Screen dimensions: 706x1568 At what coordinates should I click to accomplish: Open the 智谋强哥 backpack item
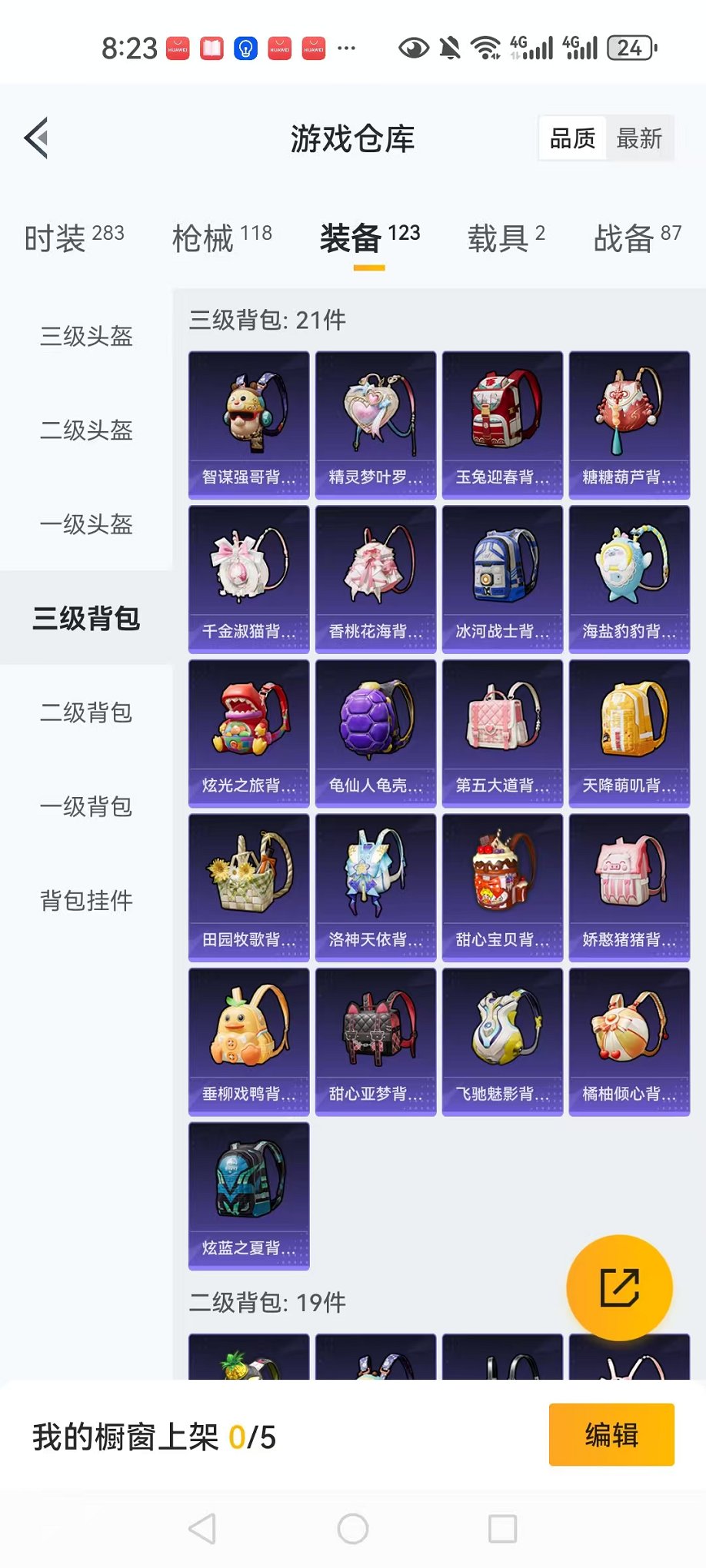pos(249,425)
